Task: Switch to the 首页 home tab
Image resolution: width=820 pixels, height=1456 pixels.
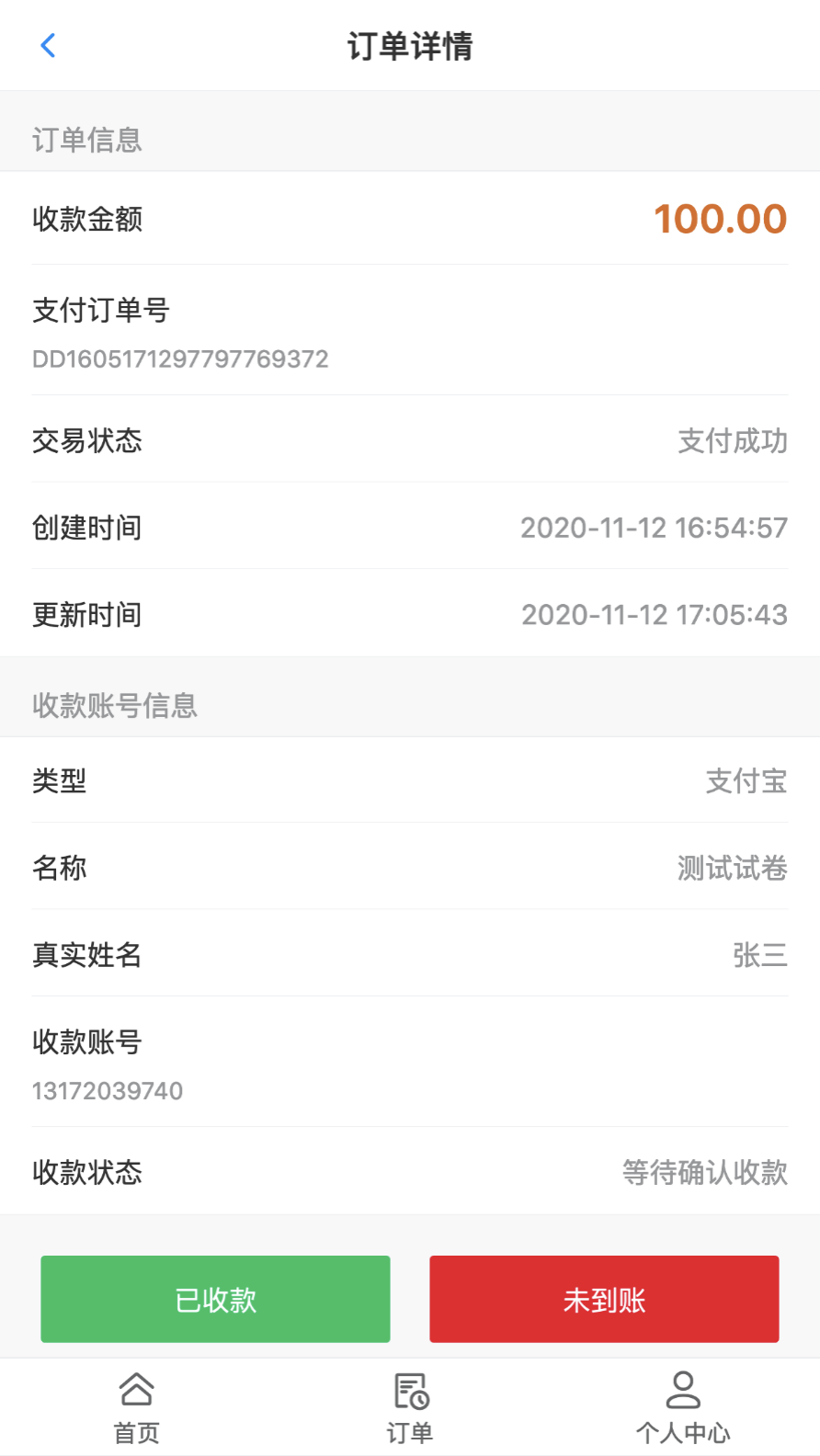Action: [136, 1407]
